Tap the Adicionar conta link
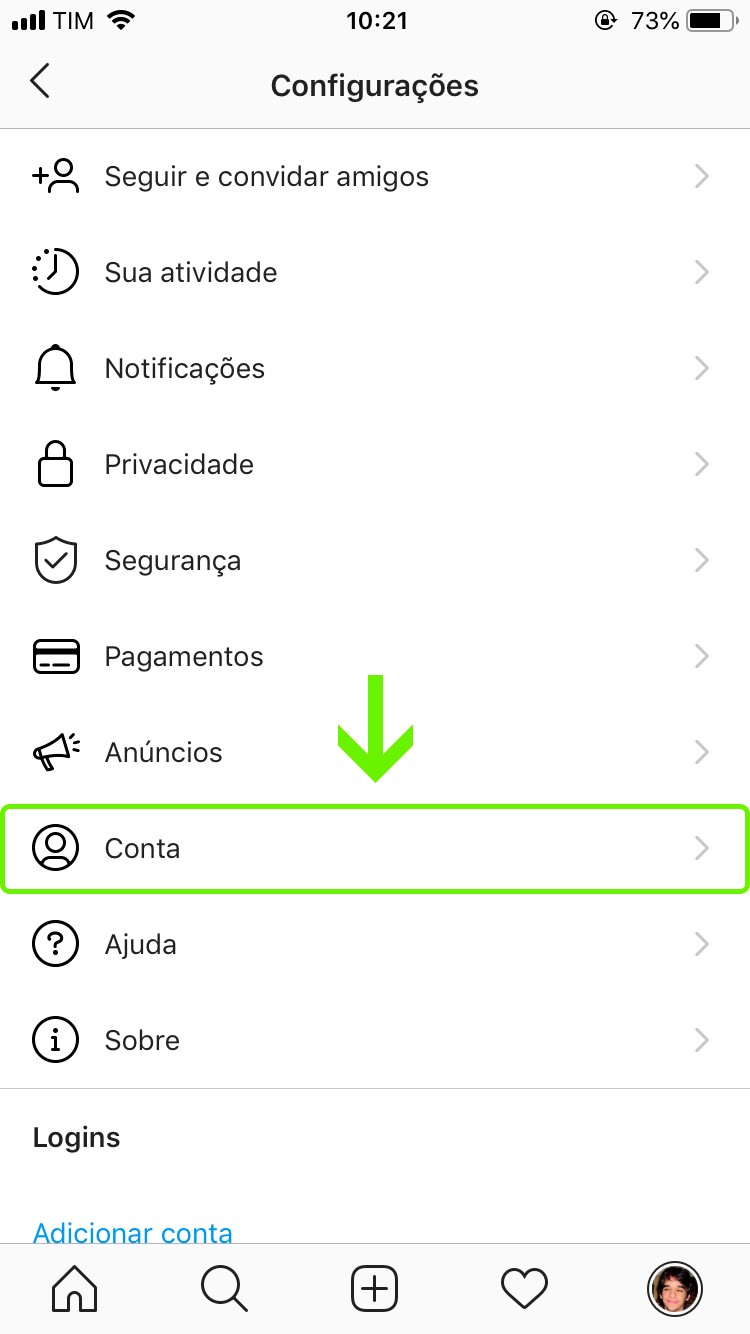750x1334 pixels. 133,1232
